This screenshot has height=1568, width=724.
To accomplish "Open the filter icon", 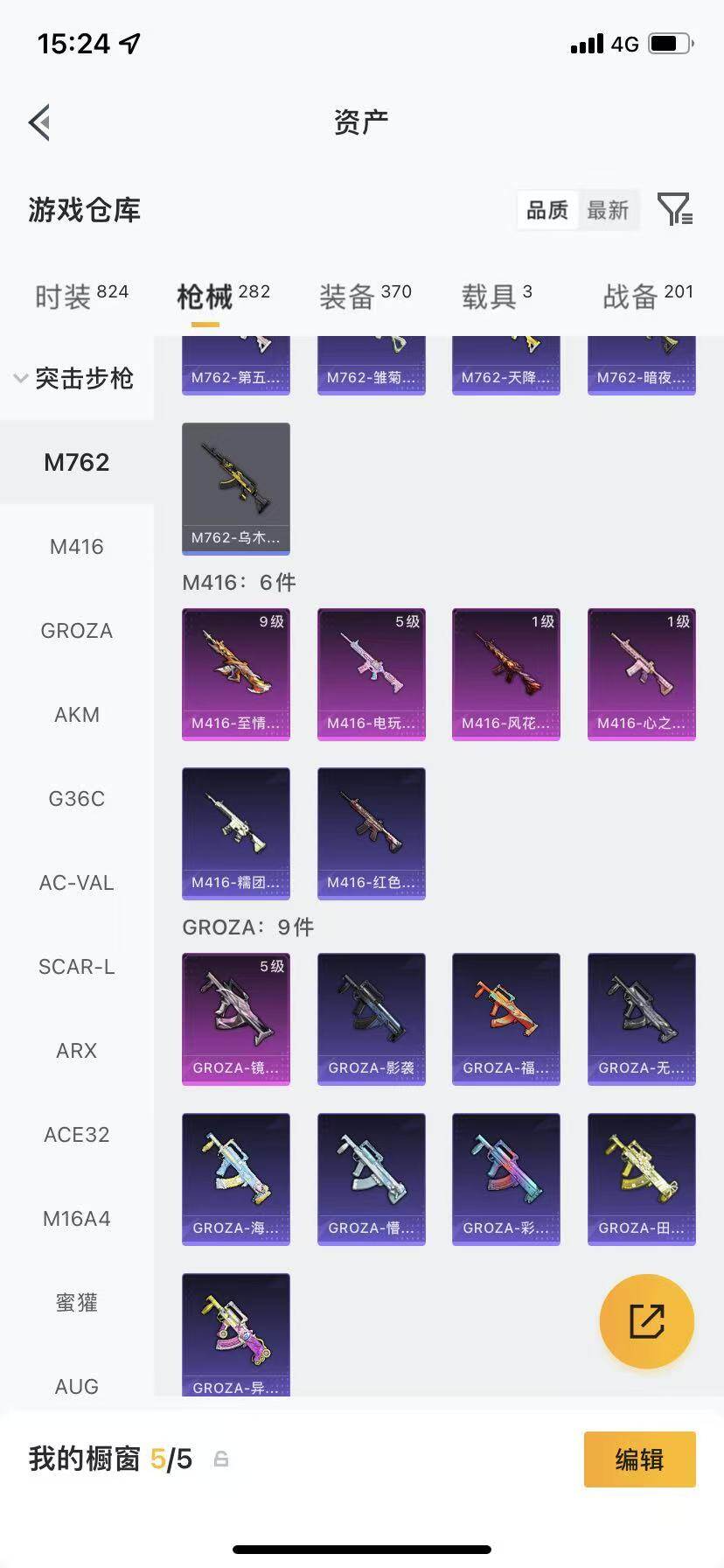I will tap(675, 210).
